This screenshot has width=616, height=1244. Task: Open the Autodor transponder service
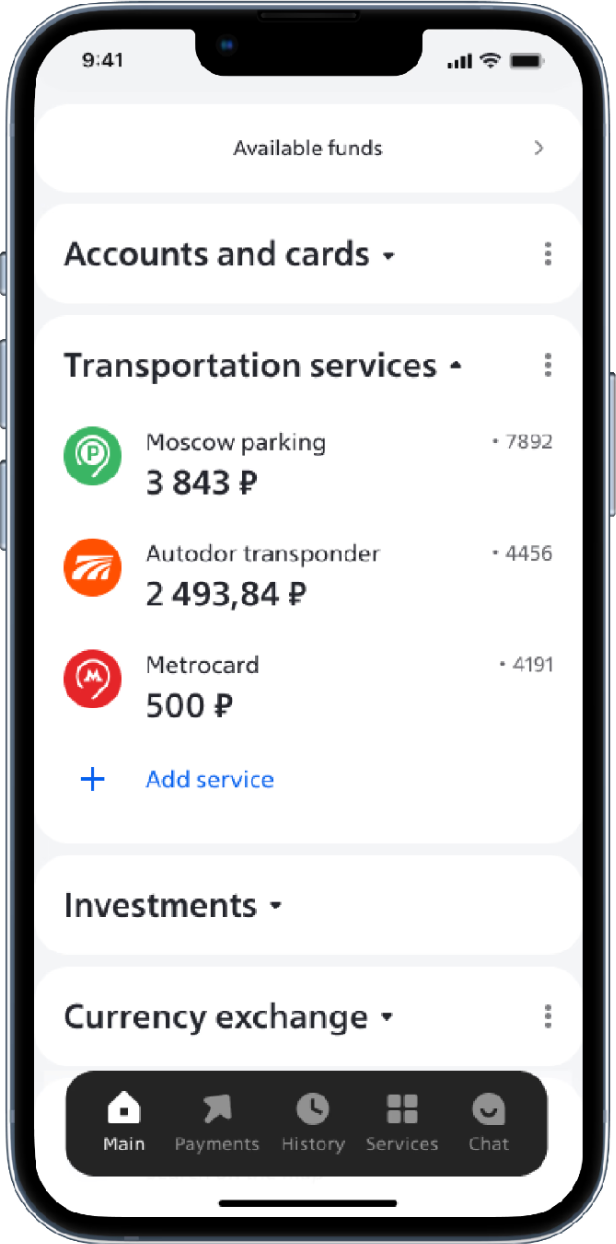click(308, 575)
